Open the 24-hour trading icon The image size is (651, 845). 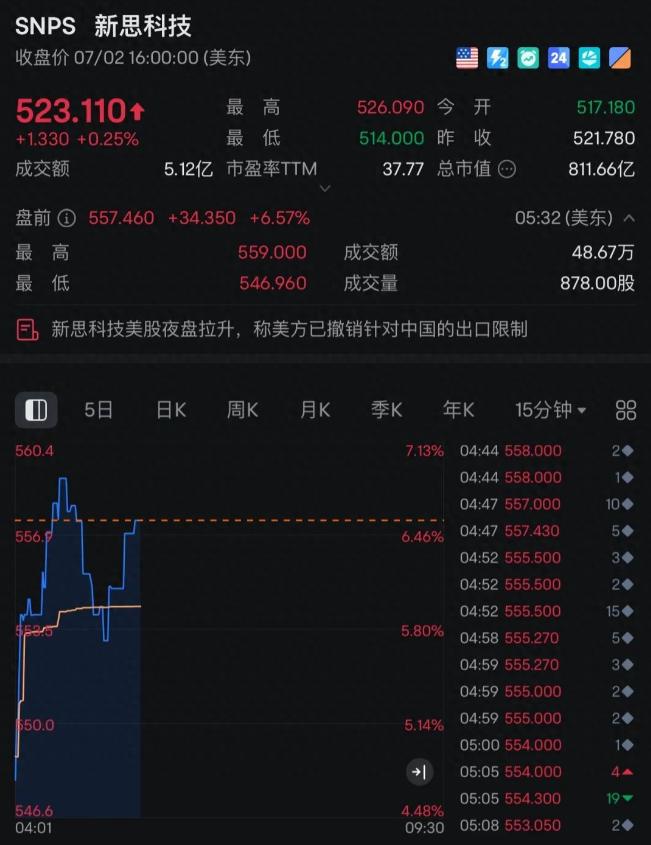(558, 58)
